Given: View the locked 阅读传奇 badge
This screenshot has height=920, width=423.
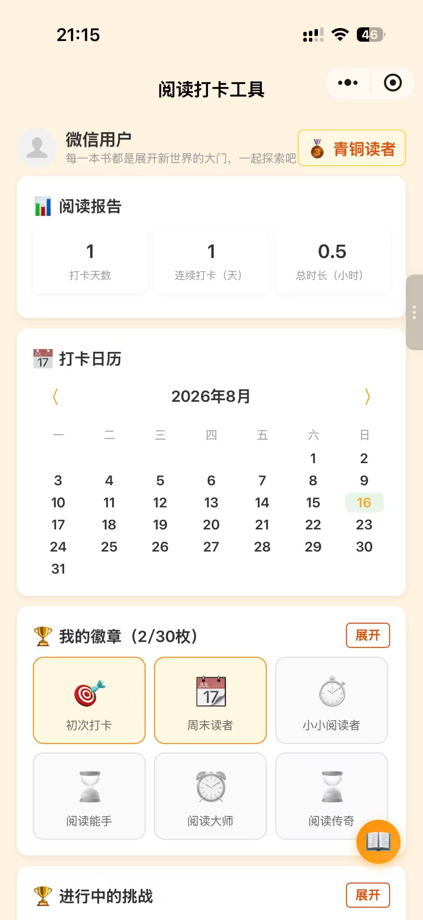Looking at the screenshot, I should coord(331,796).
